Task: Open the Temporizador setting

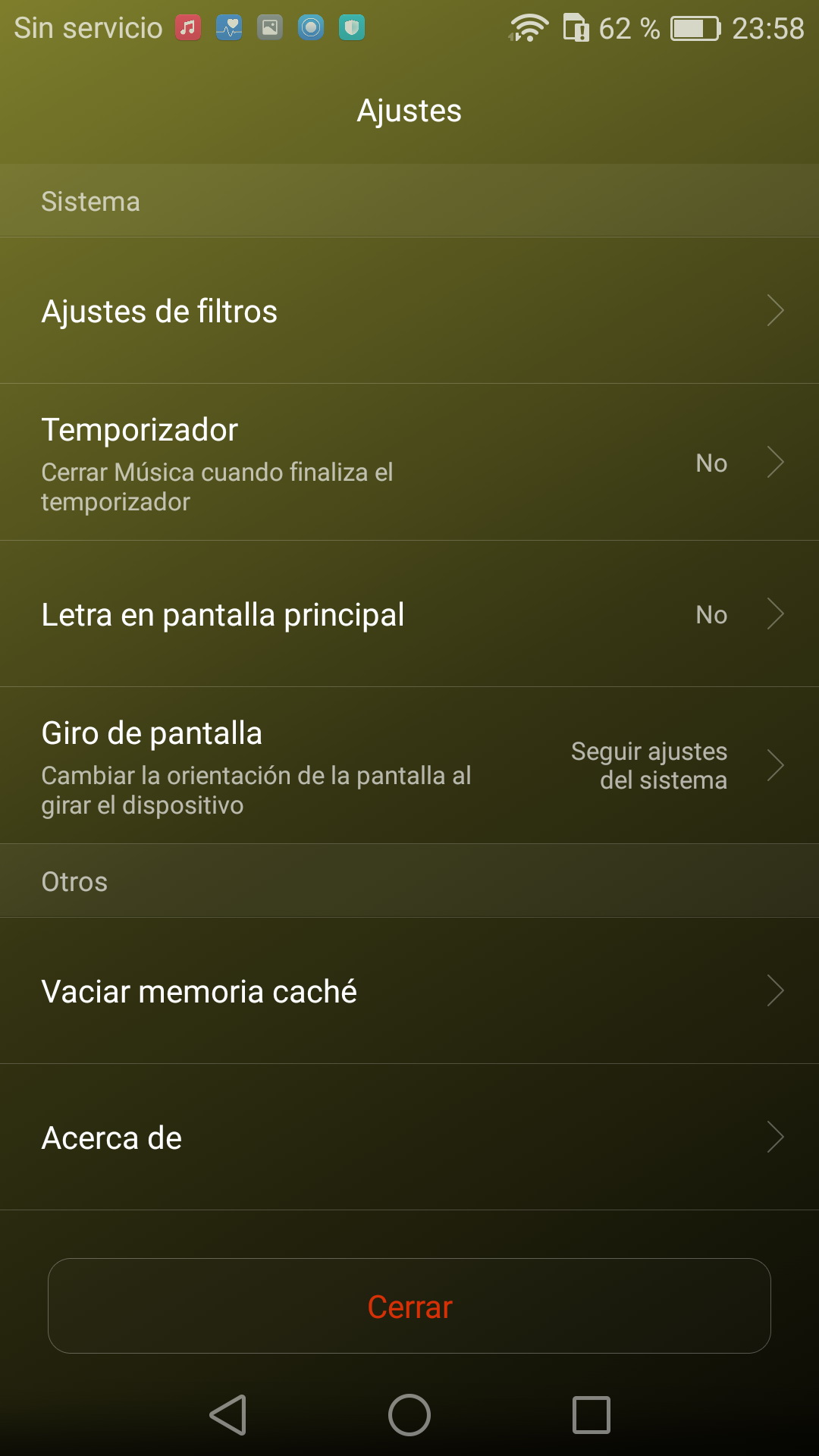Action: [409, 463]
